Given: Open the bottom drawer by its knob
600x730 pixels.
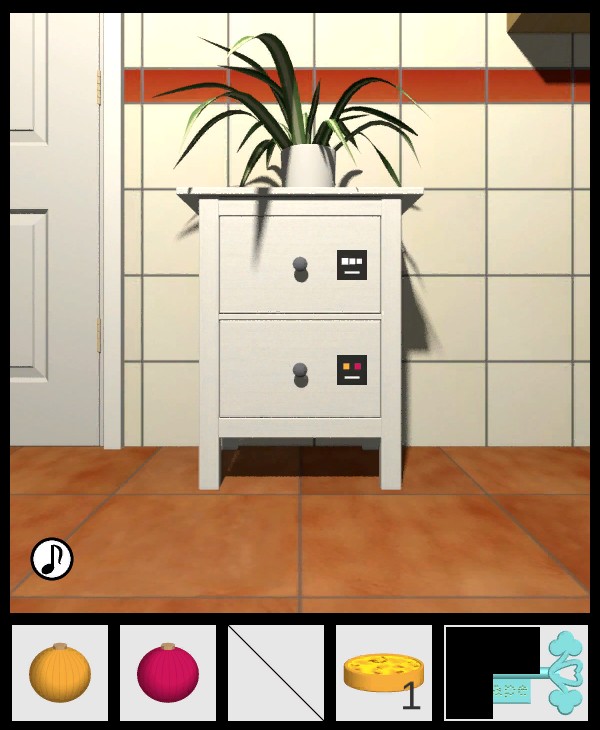Looking at the screenshot, I should pyautogui.click(x=300, y=373).
